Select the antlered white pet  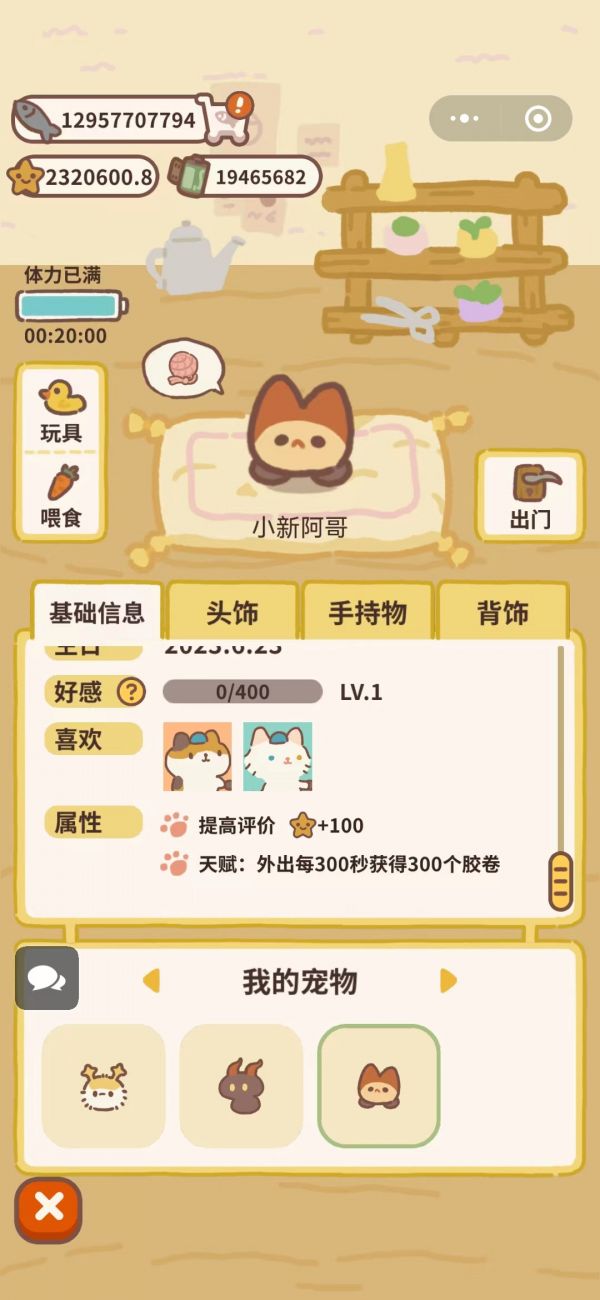103,1085
